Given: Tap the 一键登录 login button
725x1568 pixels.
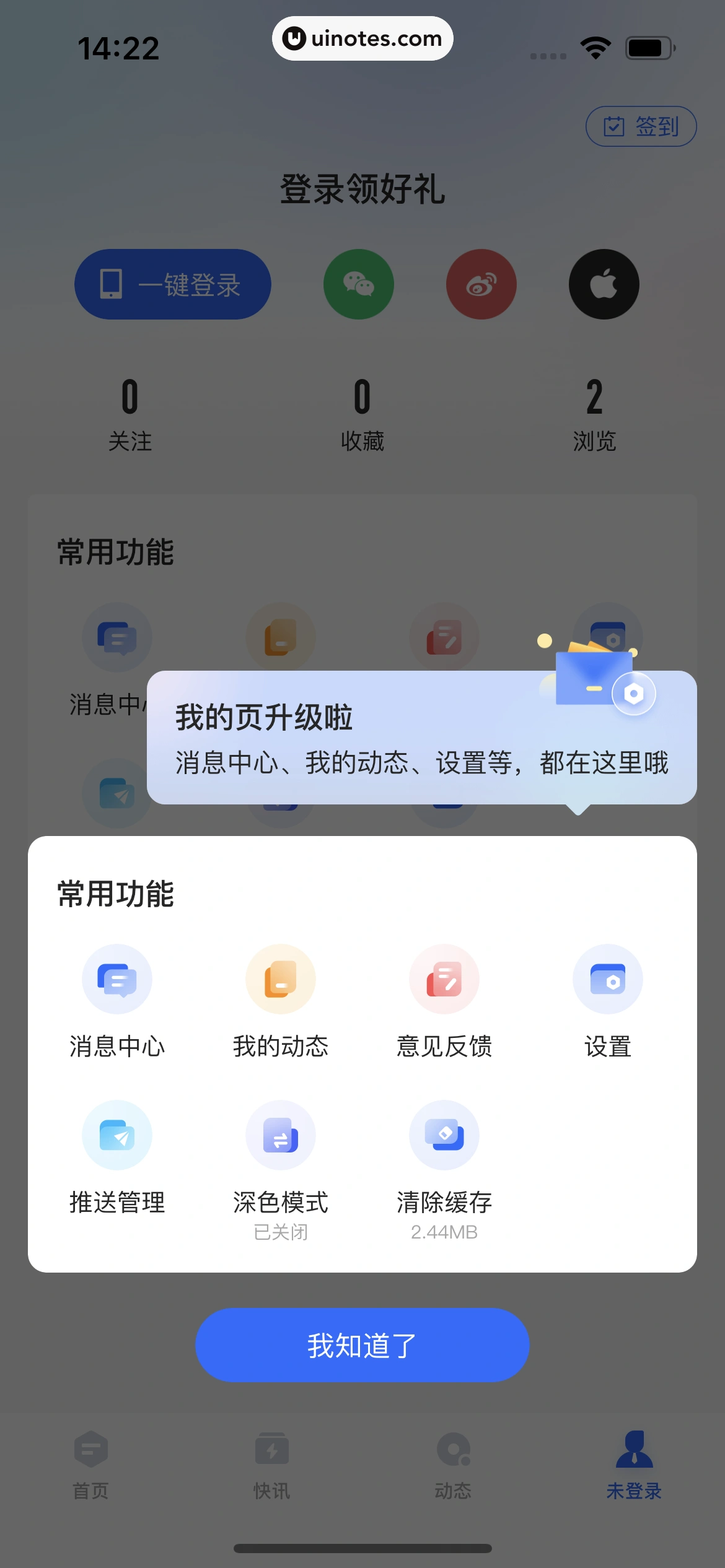Looking at the screenshot, I should pyautogui.click(x=173, y=284).
